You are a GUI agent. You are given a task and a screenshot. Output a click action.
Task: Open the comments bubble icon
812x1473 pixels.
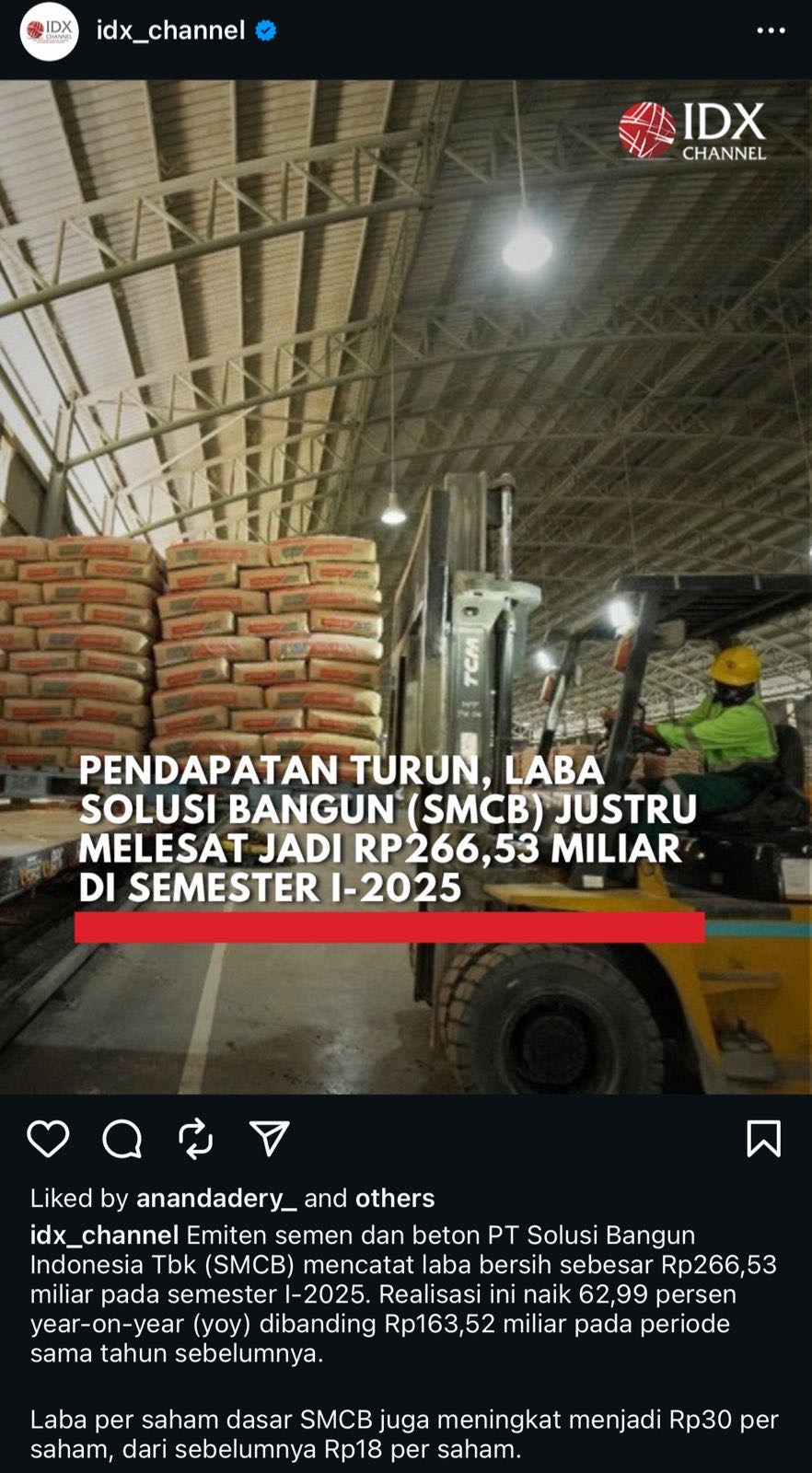122,1139
